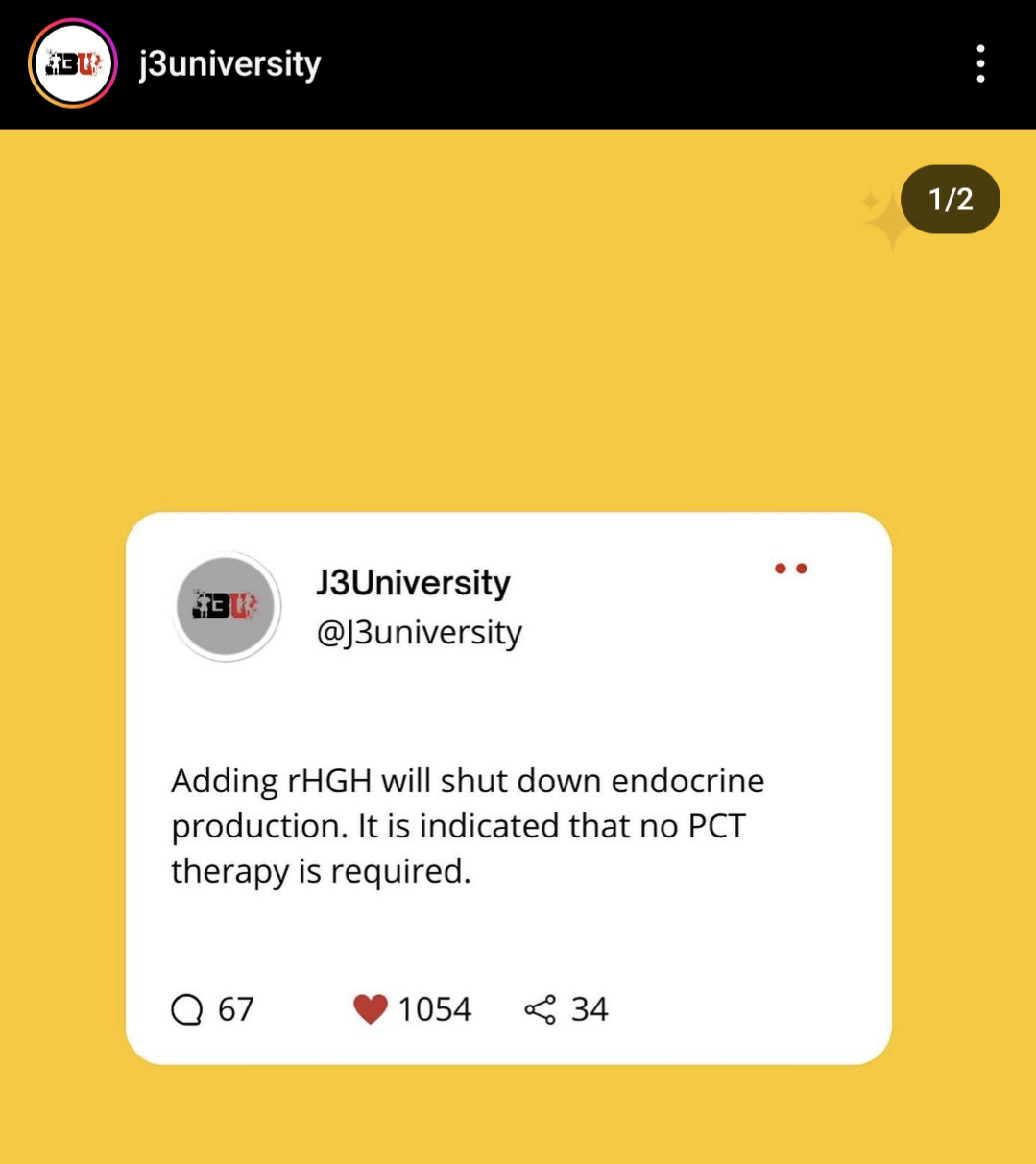The width and height of the screenshot is (1036, 1164).
Task: Open j3university profile picture story
Action: [73, 63]
